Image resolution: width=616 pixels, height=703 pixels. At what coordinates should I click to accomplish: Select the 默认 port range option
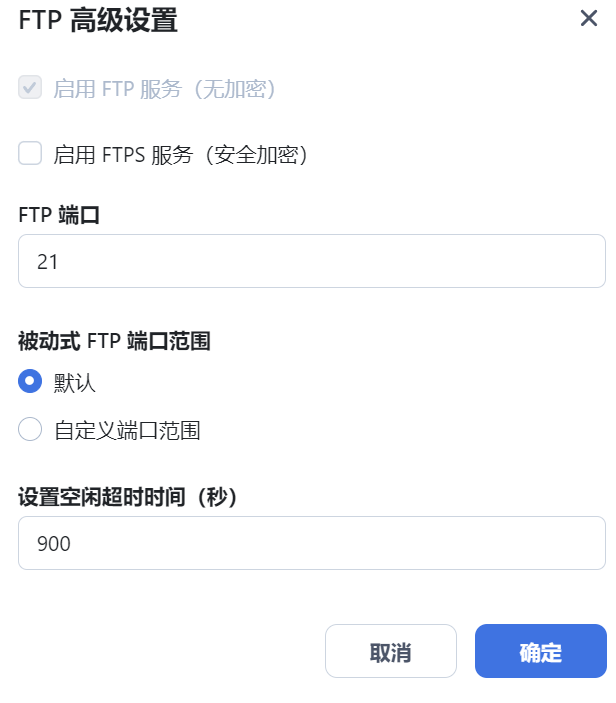coord(31,381)
